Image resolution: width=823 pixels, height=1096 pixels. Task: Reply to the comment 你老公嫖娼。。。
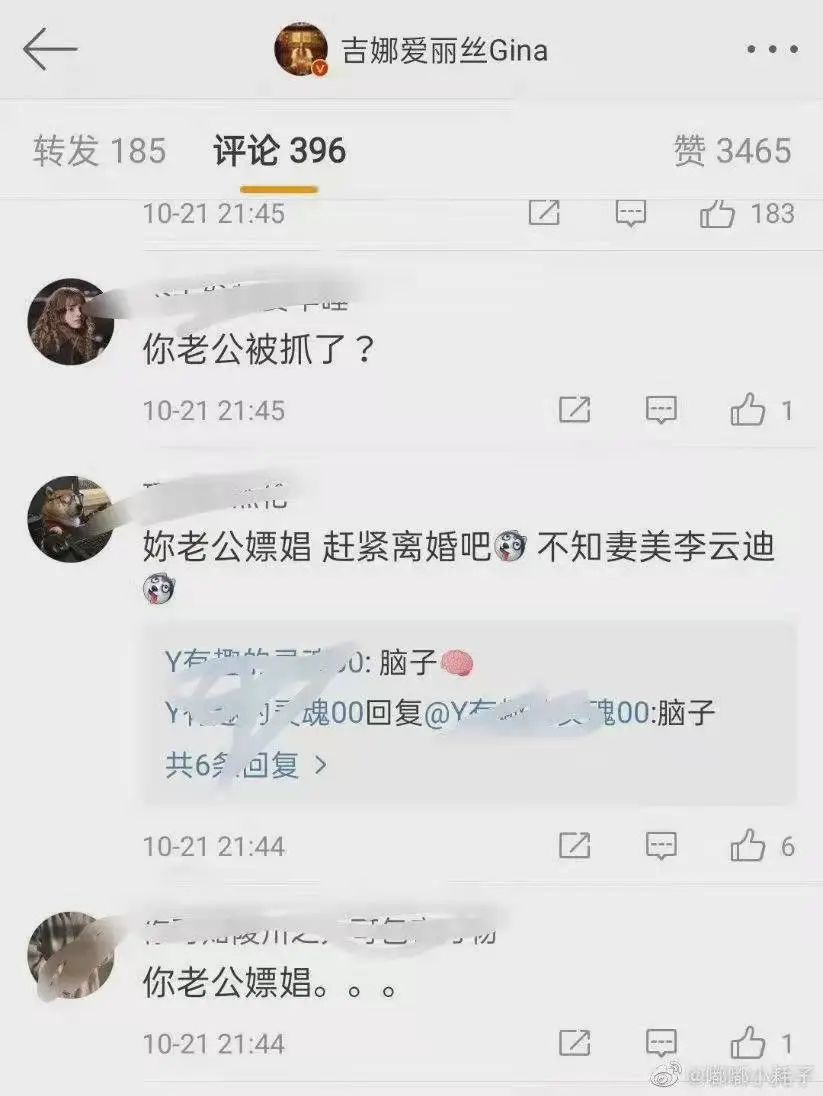pos(661,1044)
